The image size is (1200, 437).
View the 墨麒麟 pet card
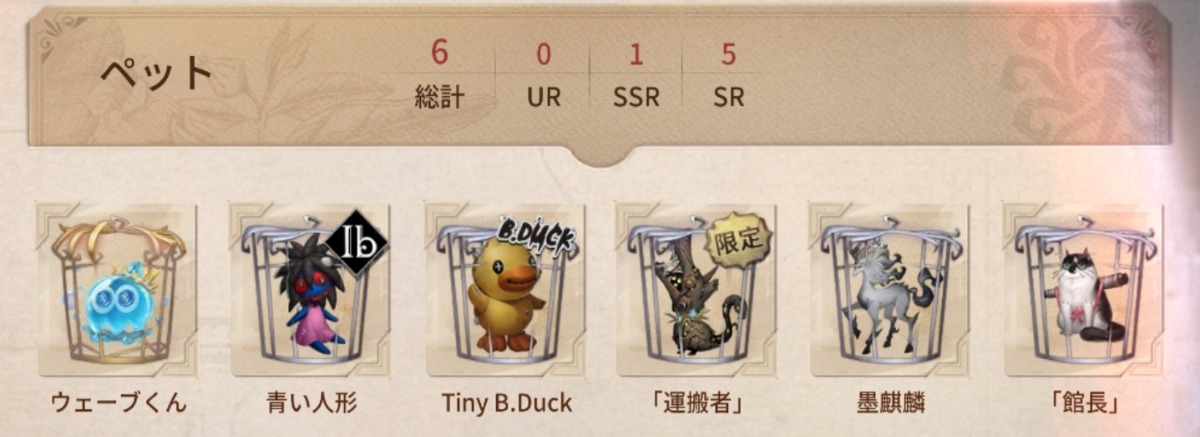[890, 290]
